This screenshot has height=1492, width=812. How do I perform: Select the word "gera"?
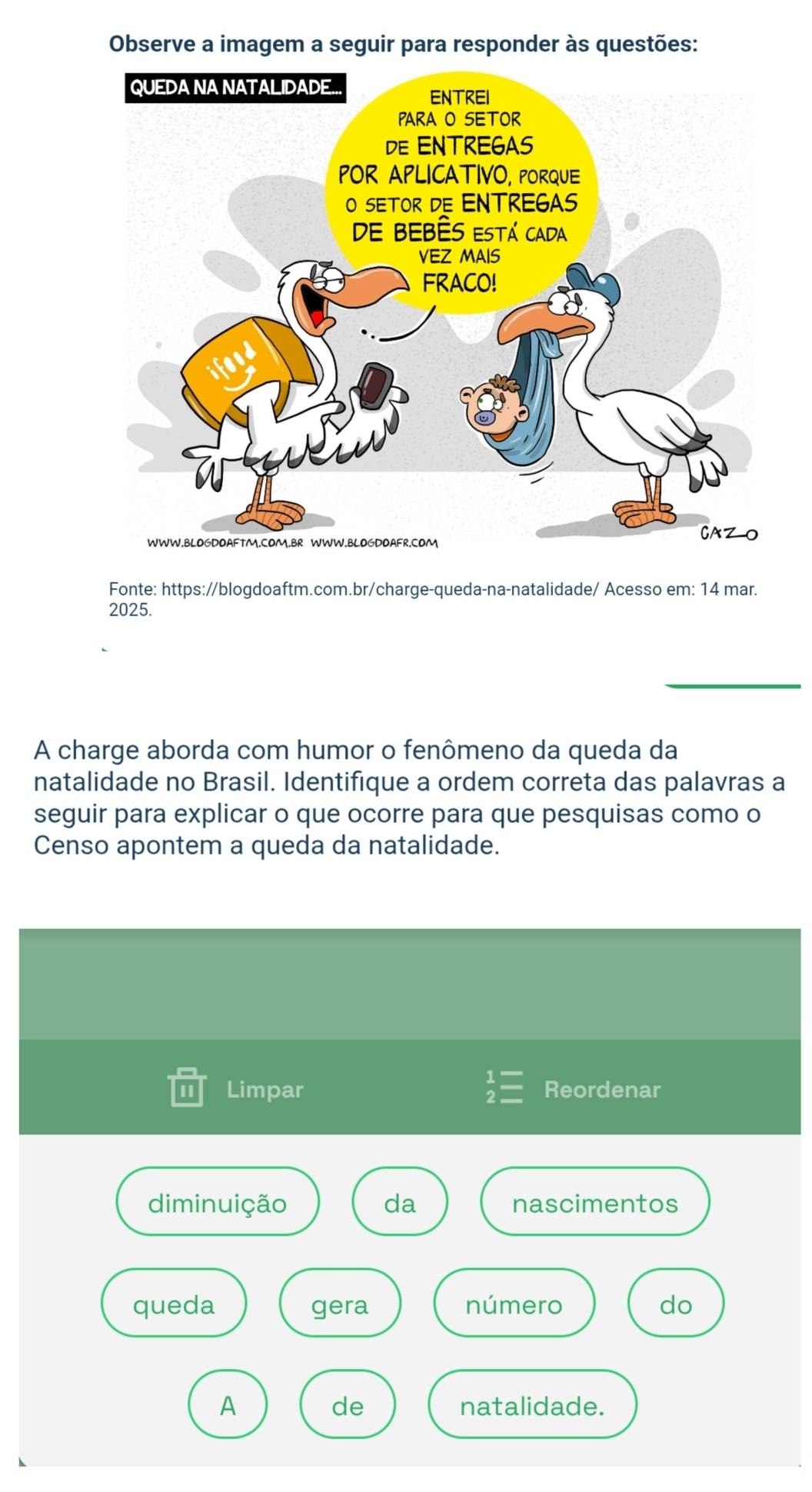pos(340,1304)
